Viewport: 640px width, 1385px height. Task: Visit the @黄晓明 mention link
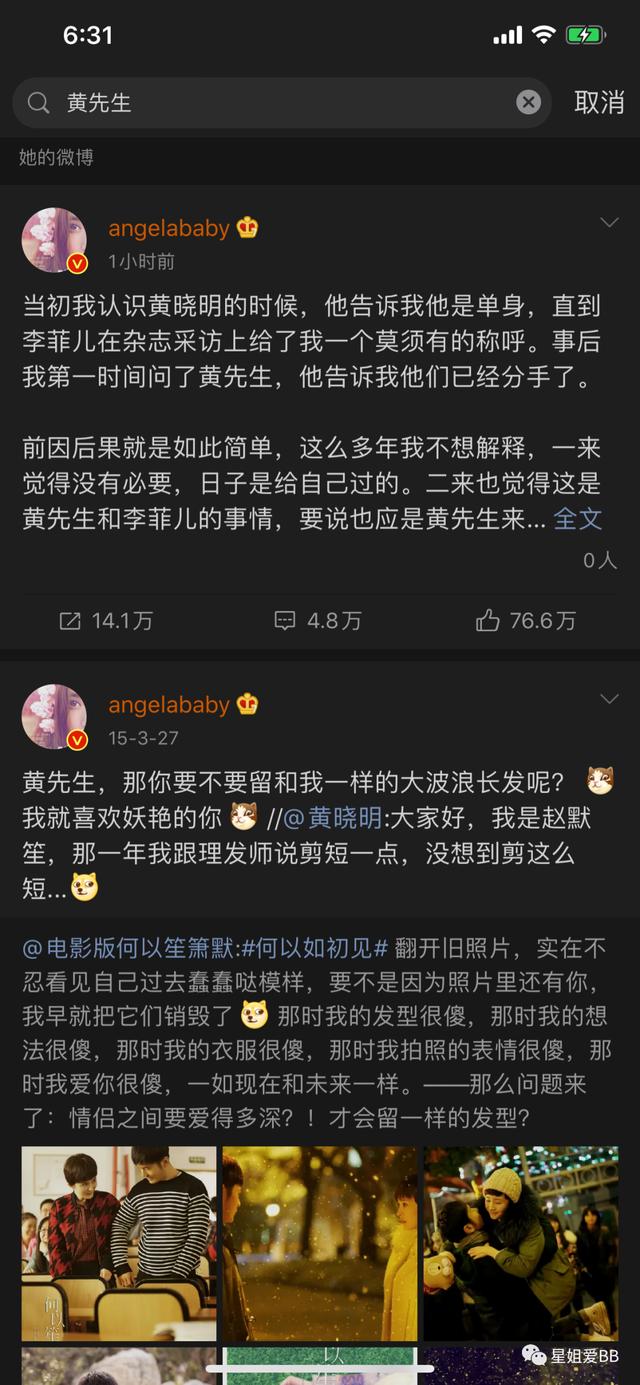pyautogui.click(x=333, y=817)
